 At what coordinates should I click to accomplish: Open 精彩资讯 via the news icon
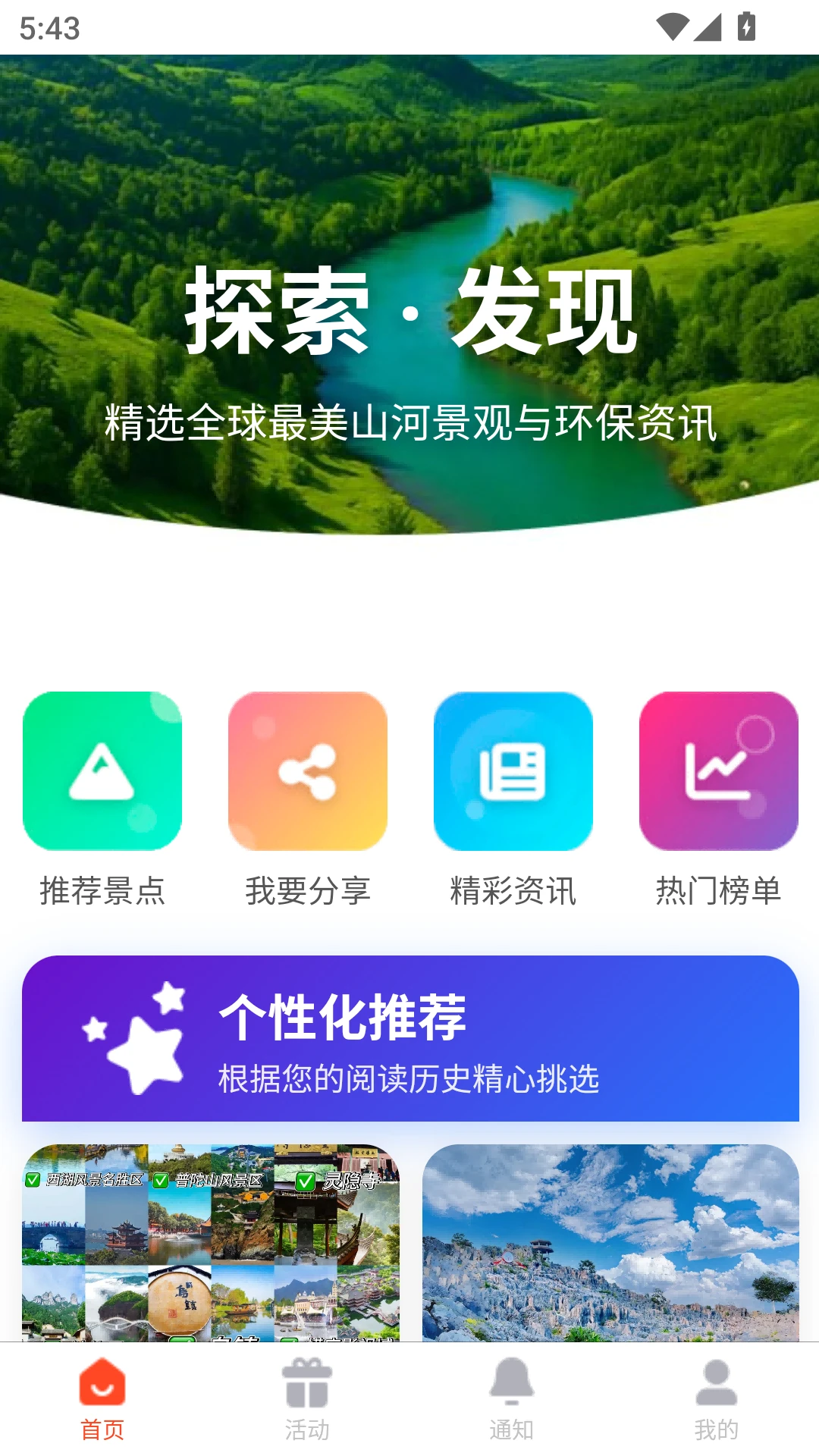(x=512, y=770)
